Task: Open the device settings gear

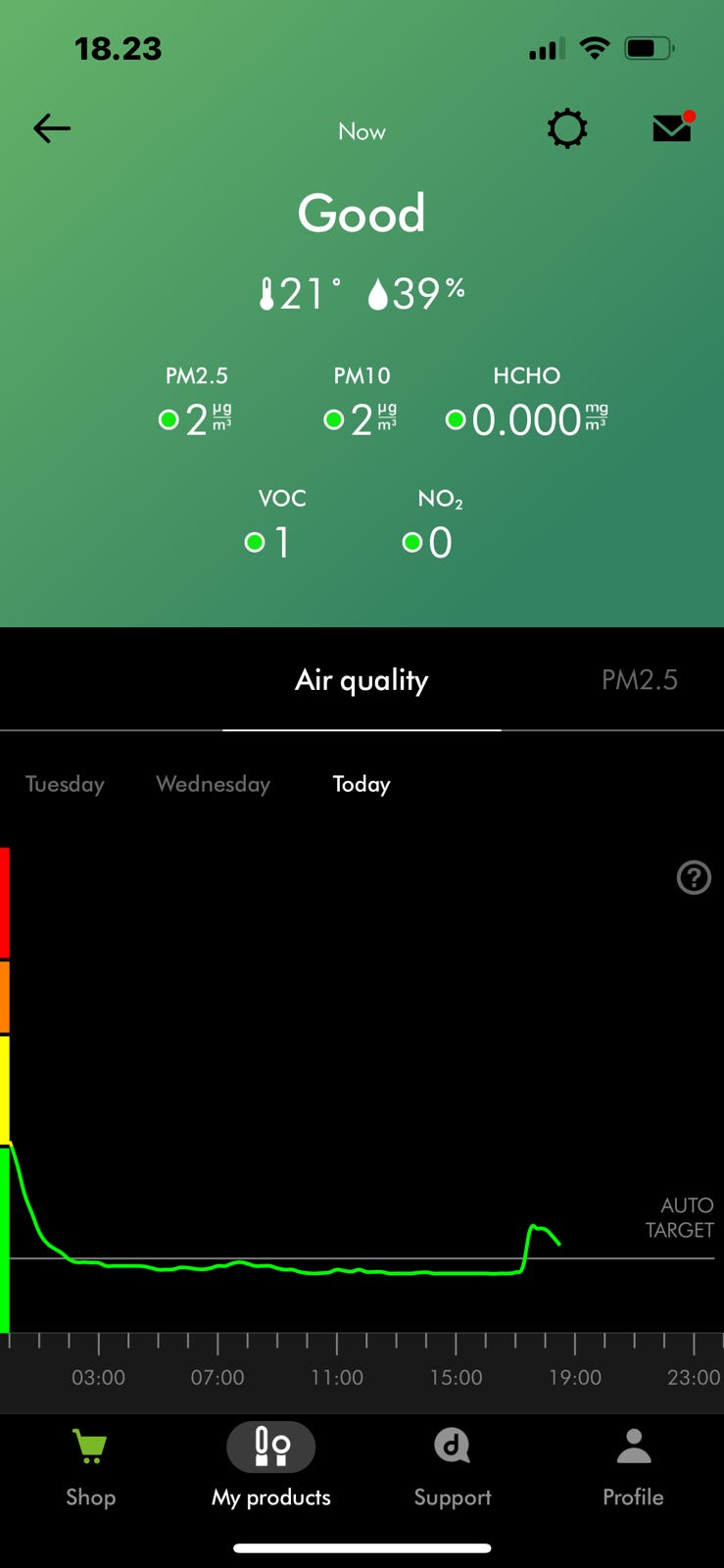Action: coord(566,128)
